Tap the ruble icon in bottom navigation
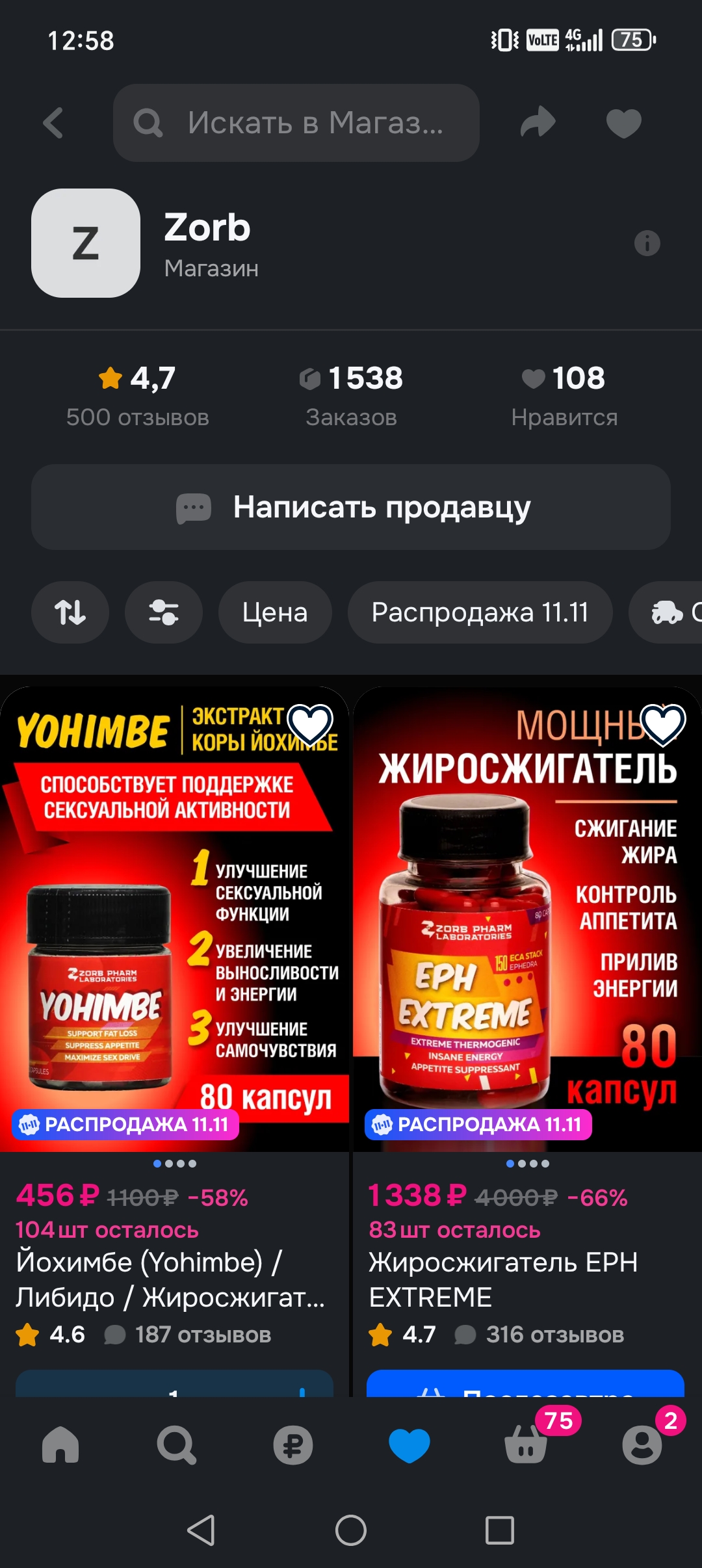 [292, 1446]
